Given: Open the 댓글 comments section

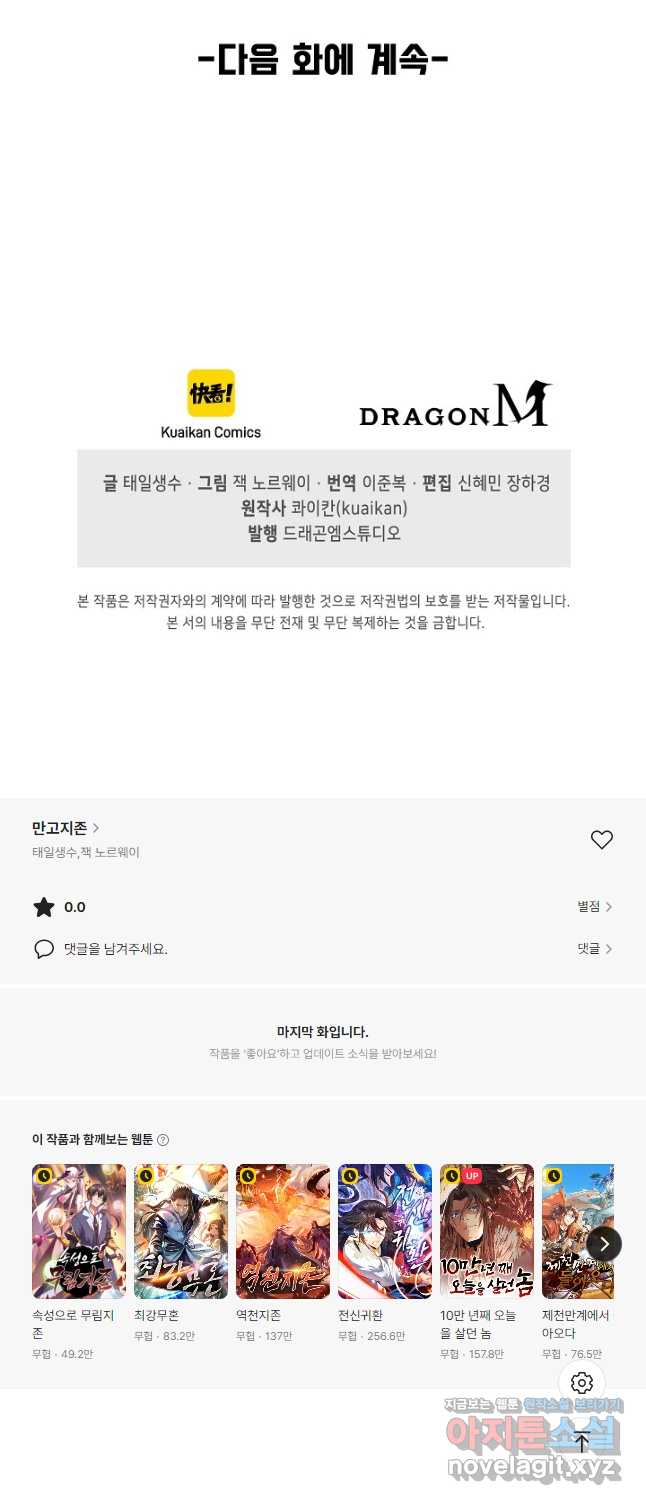Looking at the screenshot, I should [594, 948].
